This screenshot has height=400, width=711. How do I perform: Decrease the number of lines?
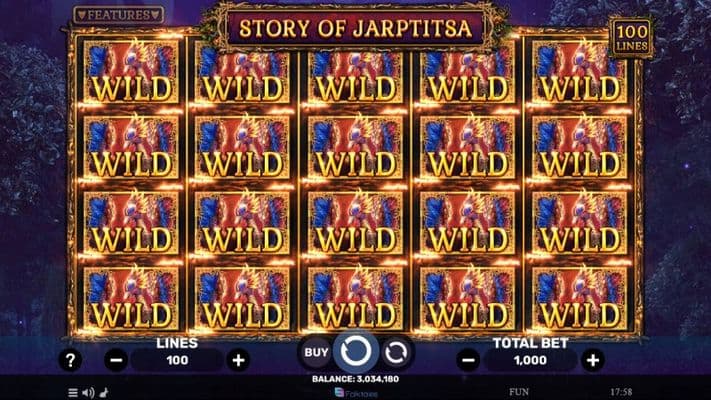tap(116, 360)
